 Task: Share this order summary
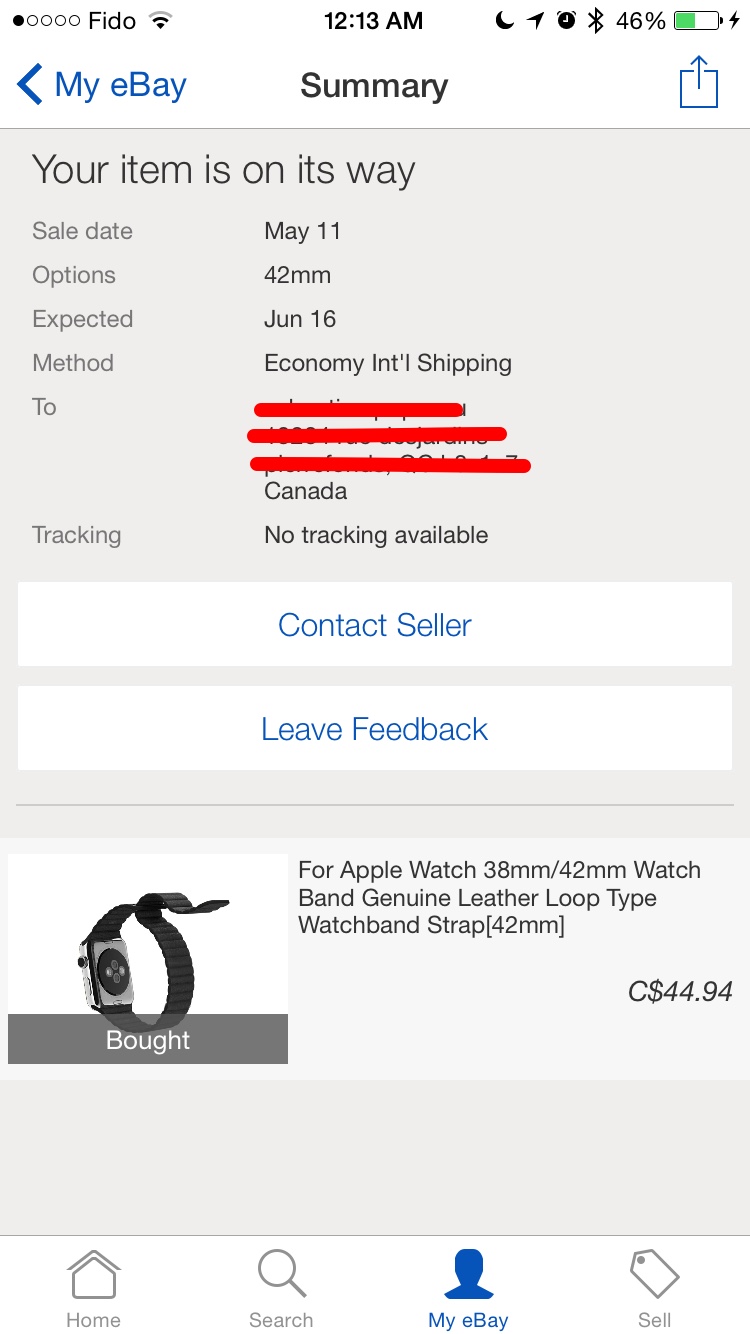pyautogui.click(x=698, y=83)
